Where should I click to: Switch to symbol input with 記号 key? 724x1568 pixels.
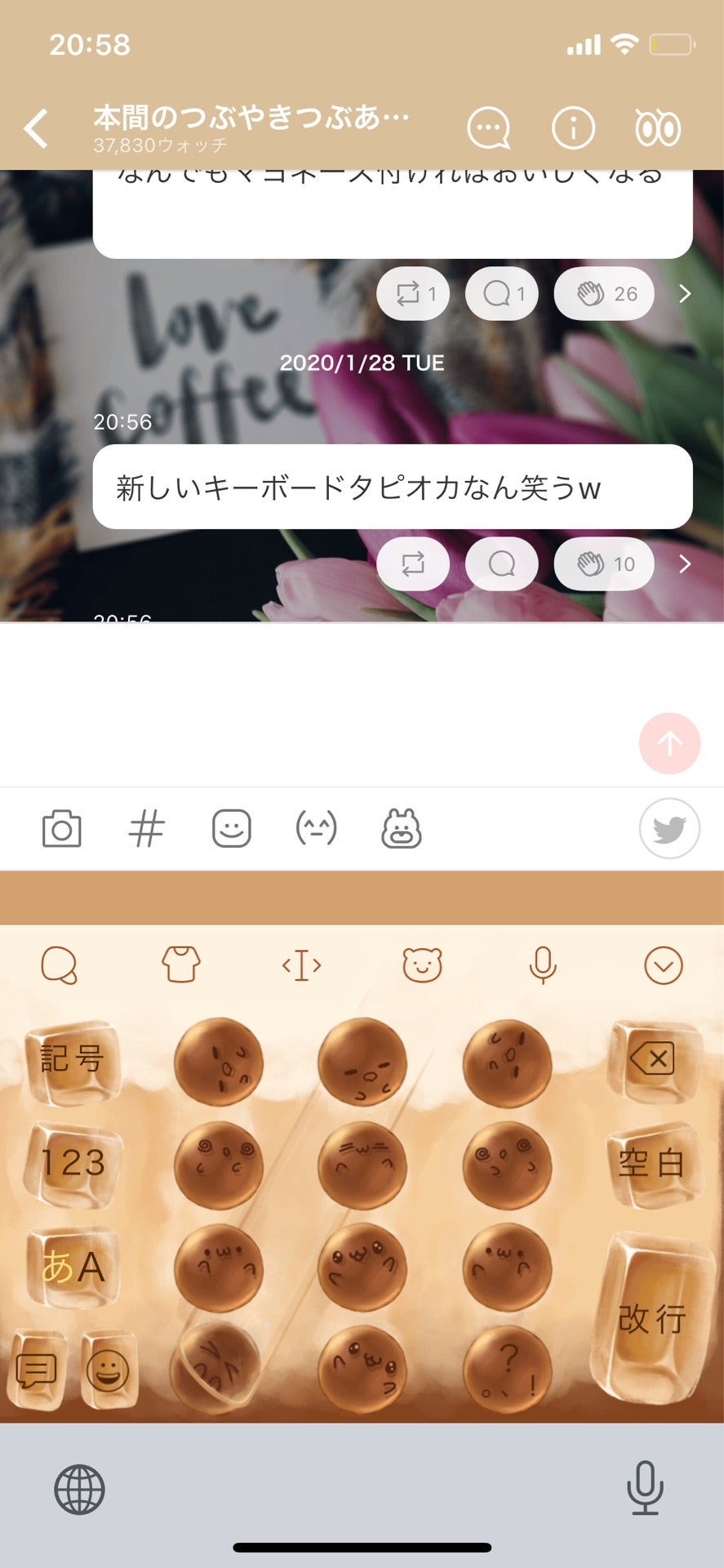[72, 1059]
